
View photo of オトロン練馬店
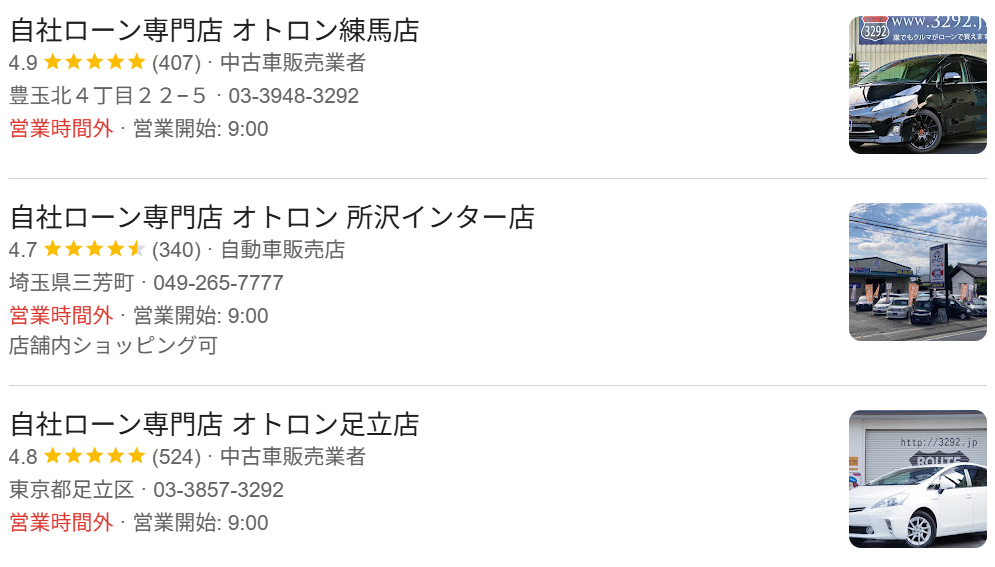pos(917,85)
